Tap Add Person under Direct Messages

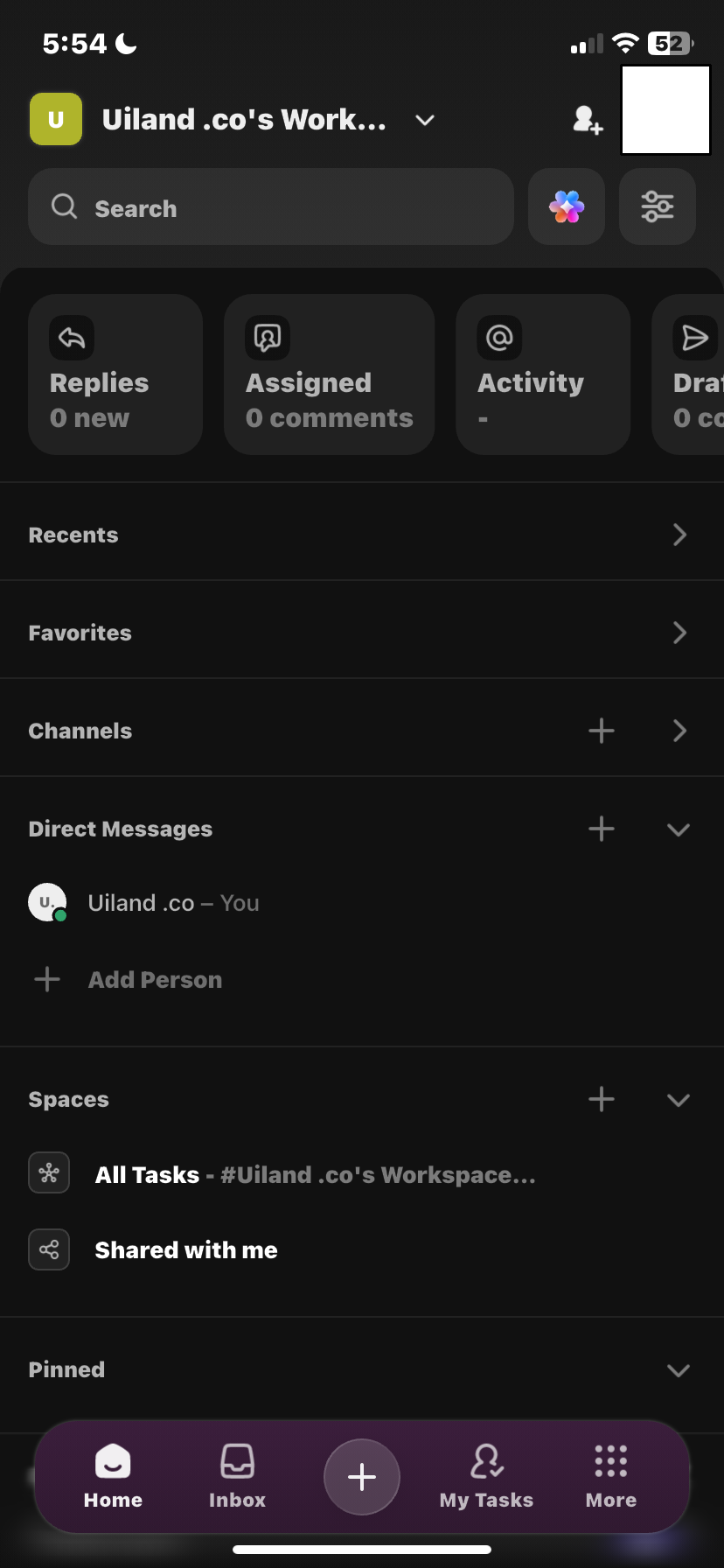tap(155, 979)
